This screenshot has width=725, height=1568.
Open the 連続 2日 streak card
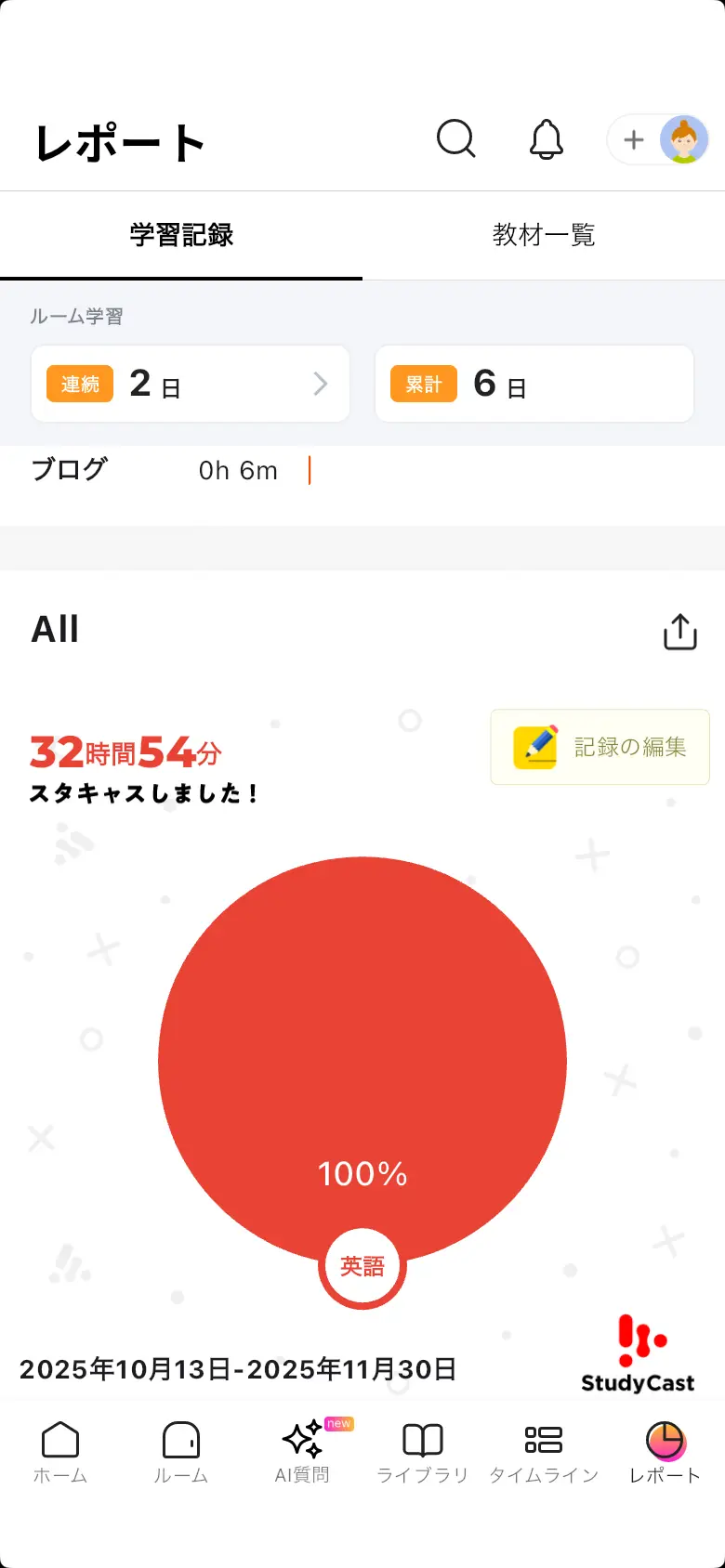coord(191,384)
